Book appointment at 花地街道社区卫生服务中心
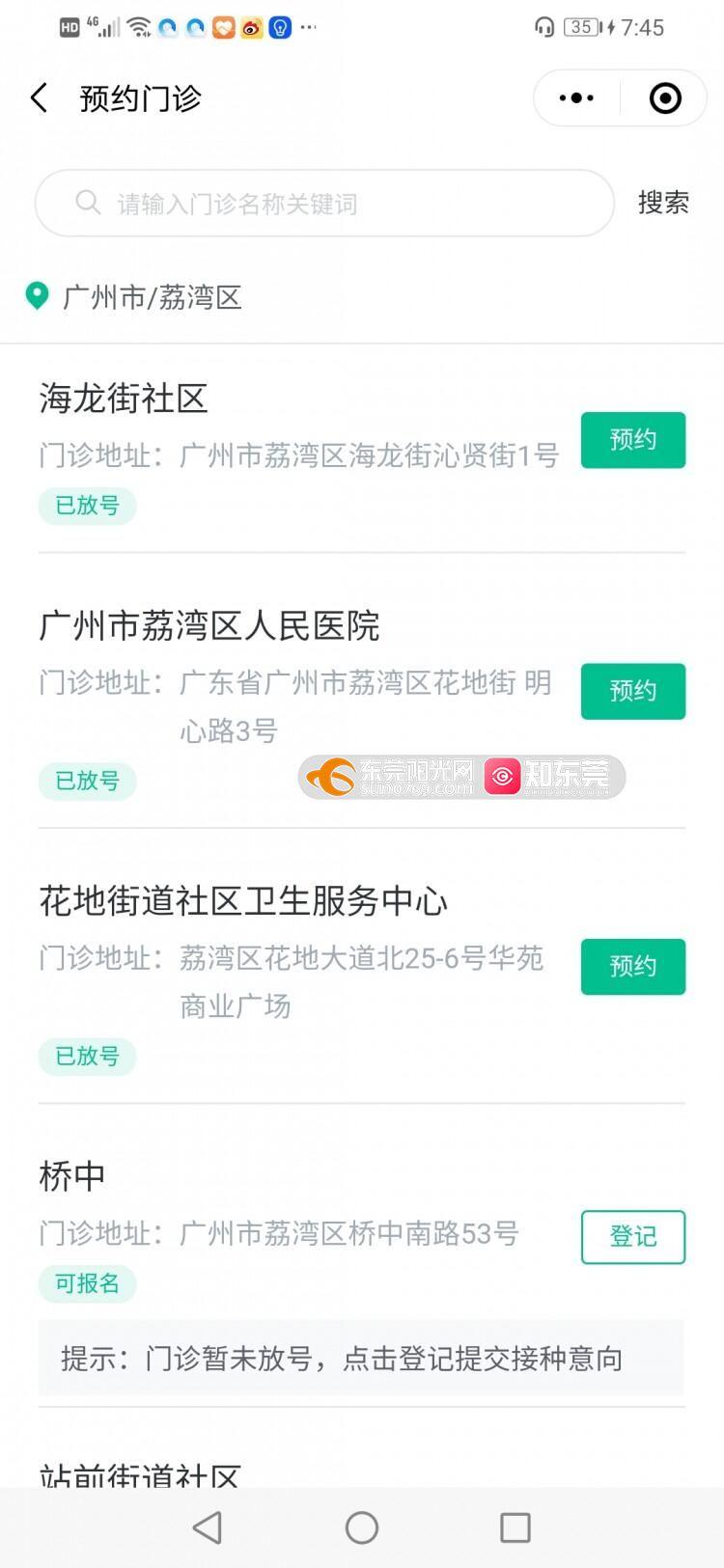The height and width of the screenshot is (1568, 724). [633, 966]
